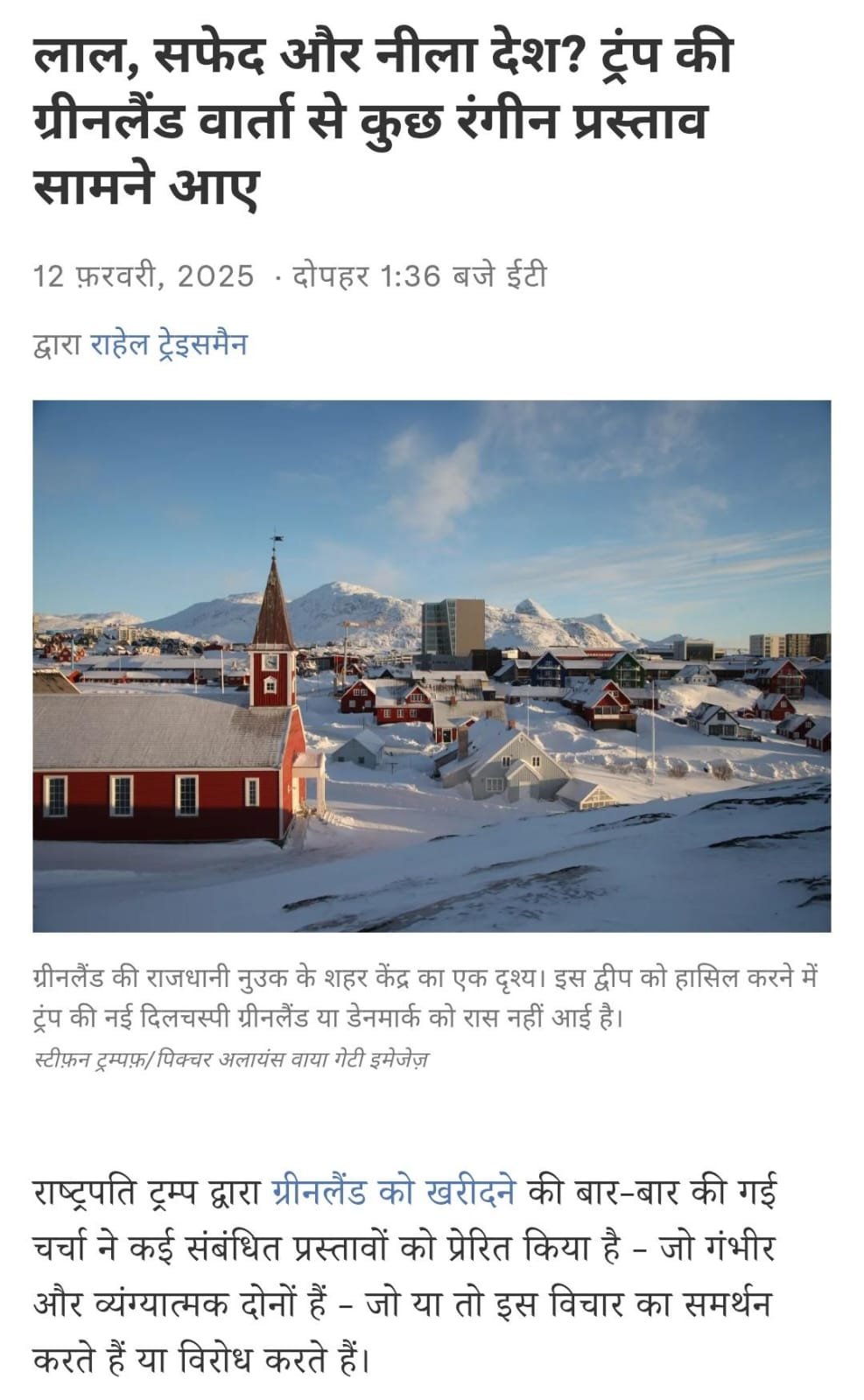Open the ग्रीनलैंड को खरीदने link
864x1400 pixels.
point(394,1193)
